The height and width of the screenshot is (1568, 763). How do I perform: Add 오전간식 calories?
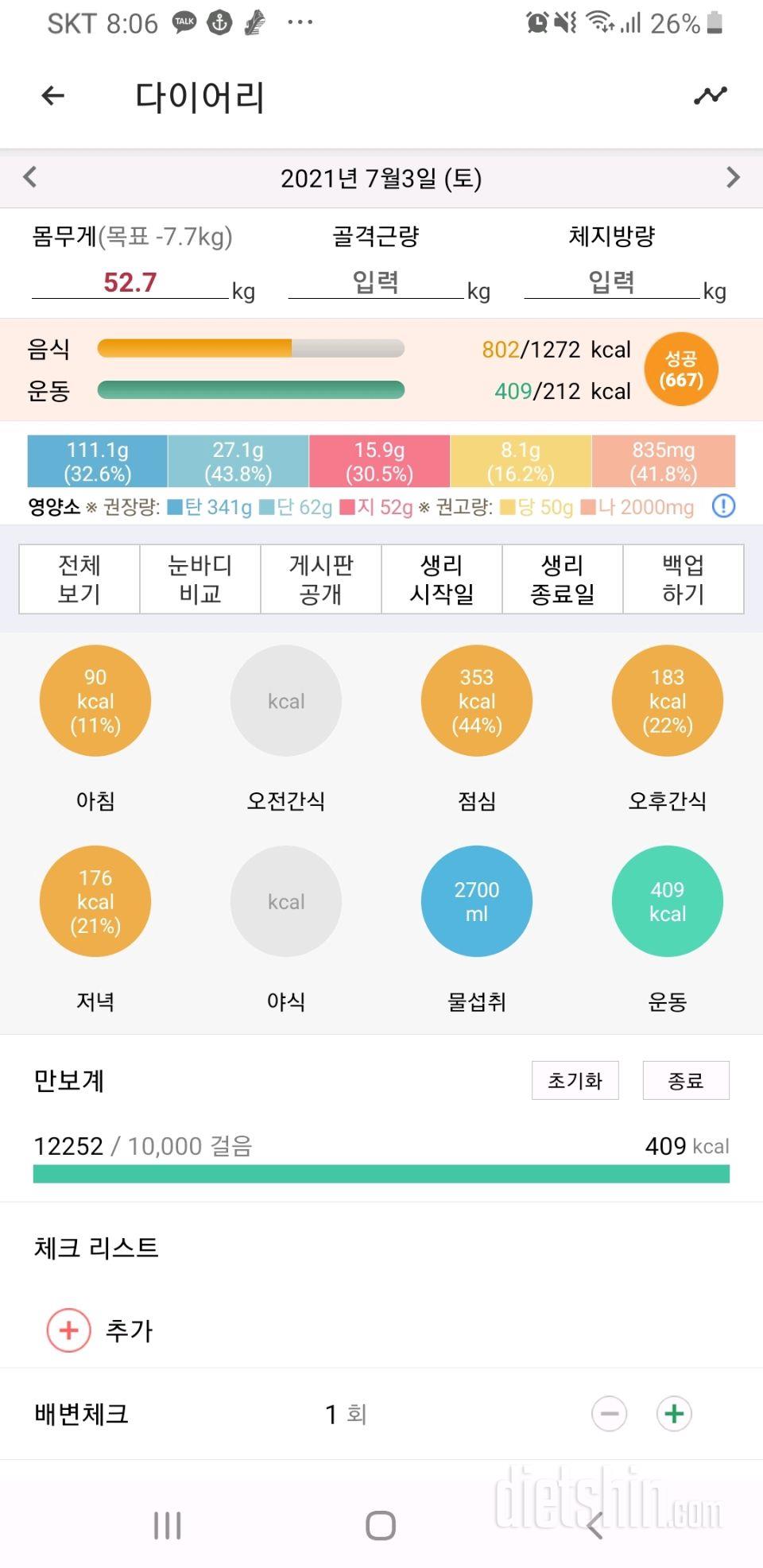(286, 701)
